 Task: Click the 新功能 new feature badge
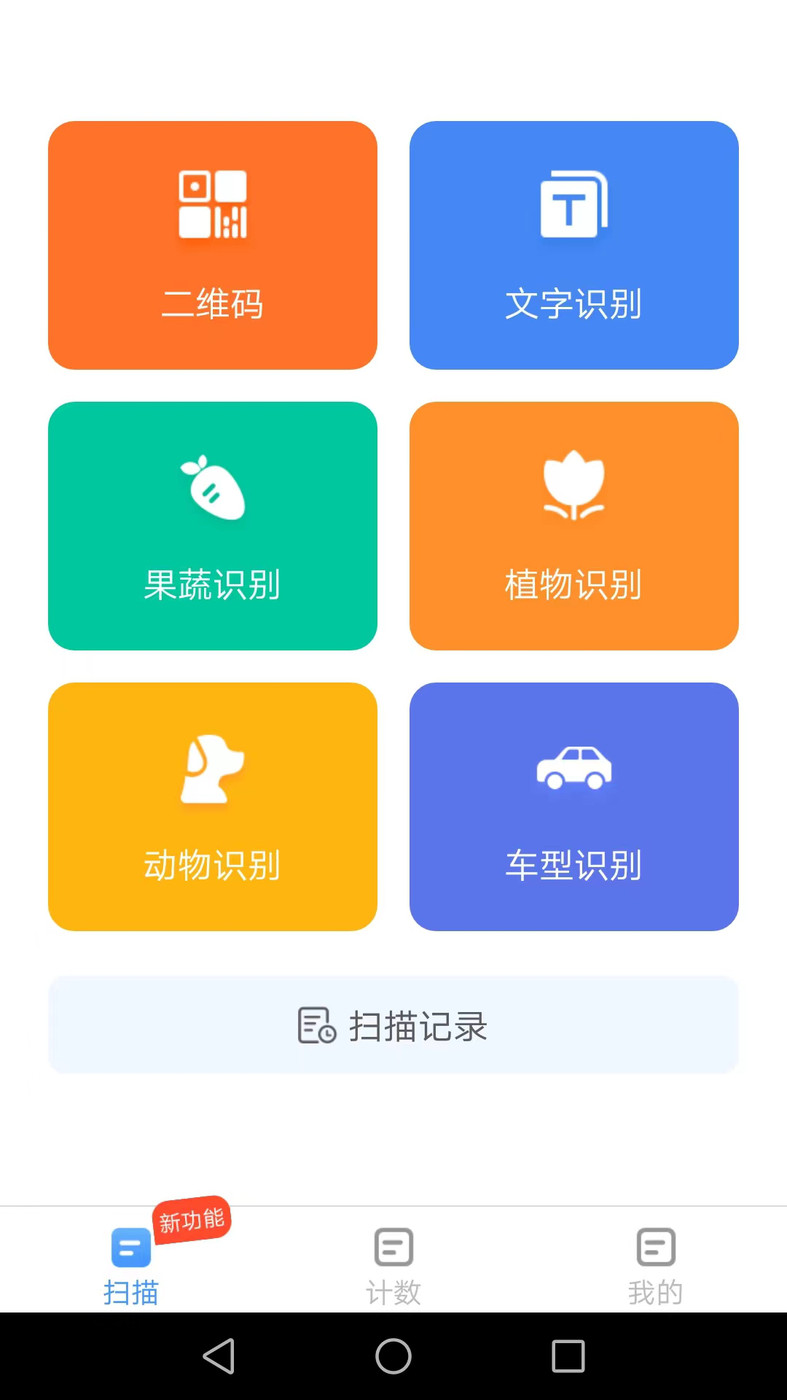tap(189, 1220)
